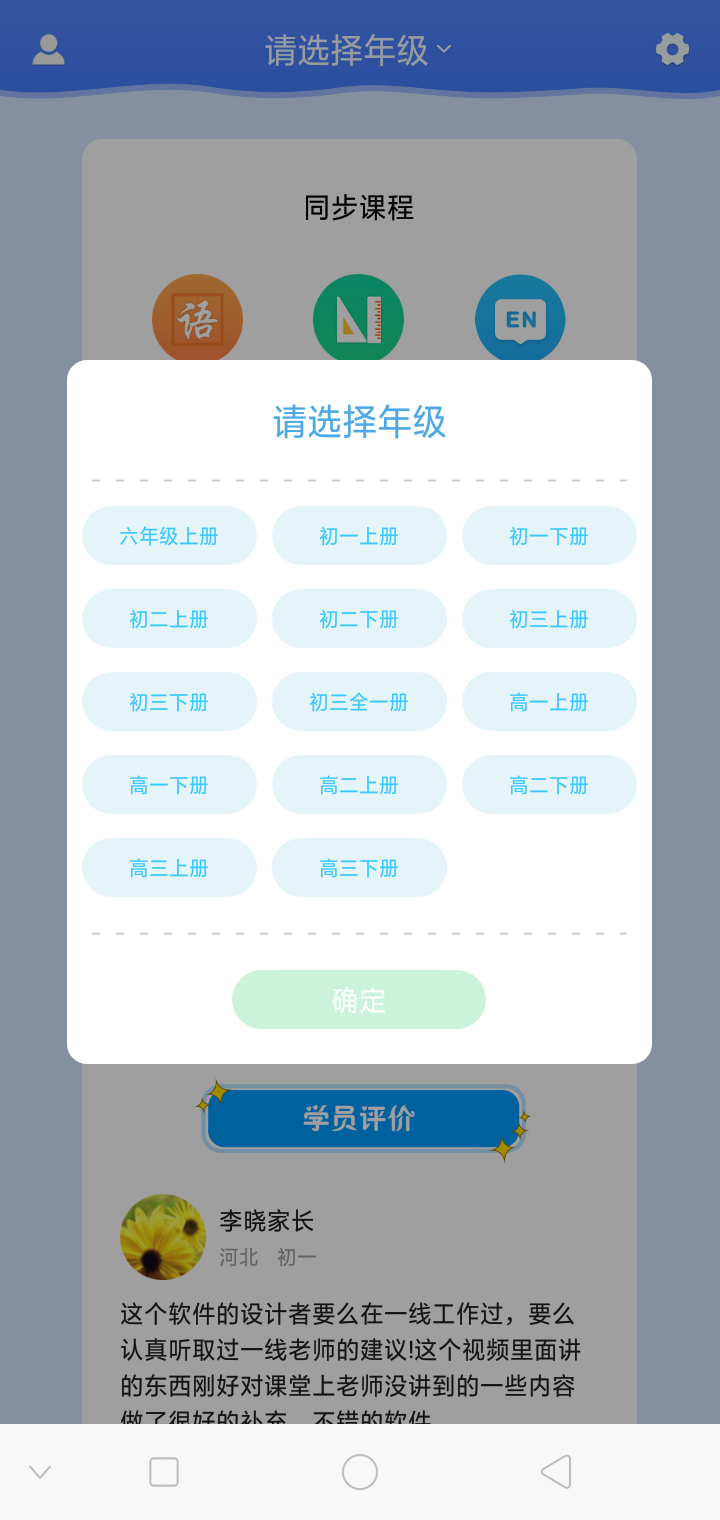
Task: Pick the 高三下册 chip
Action: (359, 868)
